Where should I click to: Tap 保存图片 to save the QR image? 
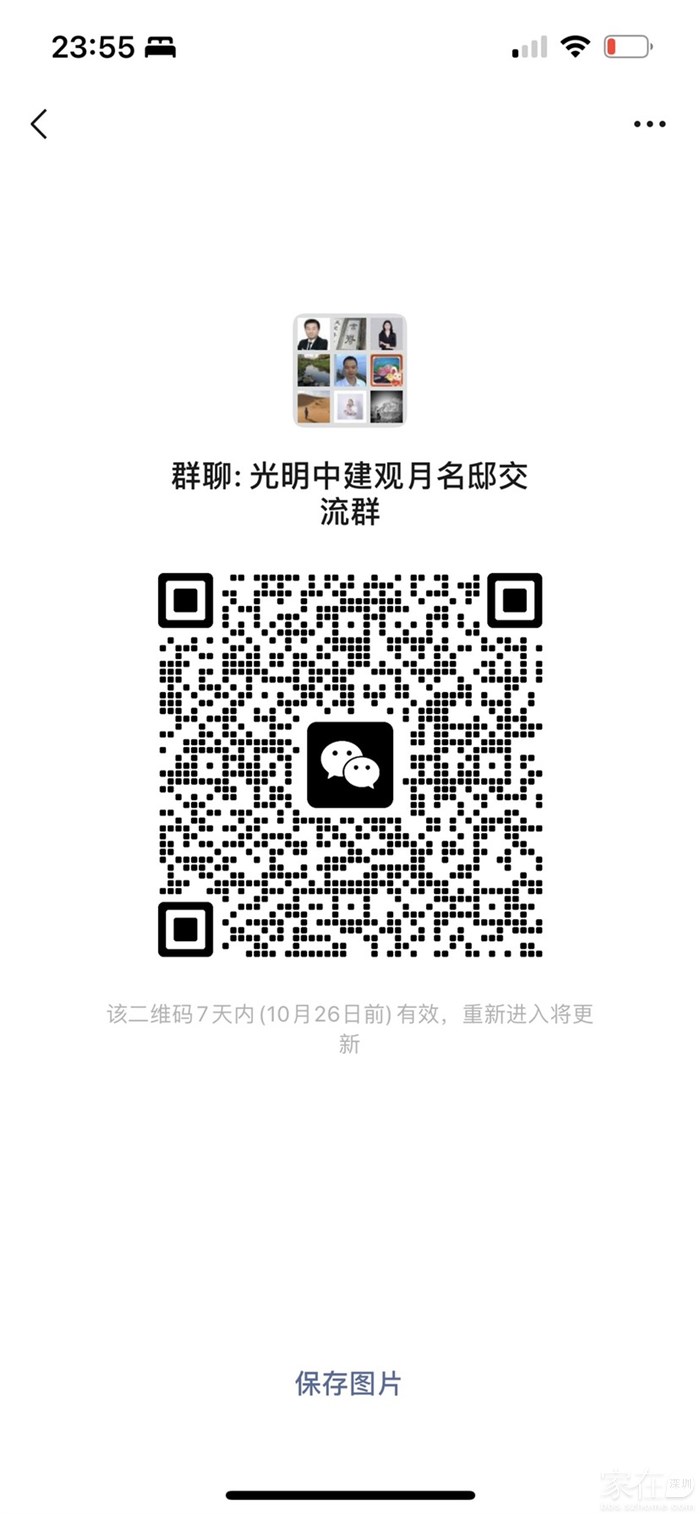point(348,1384)
